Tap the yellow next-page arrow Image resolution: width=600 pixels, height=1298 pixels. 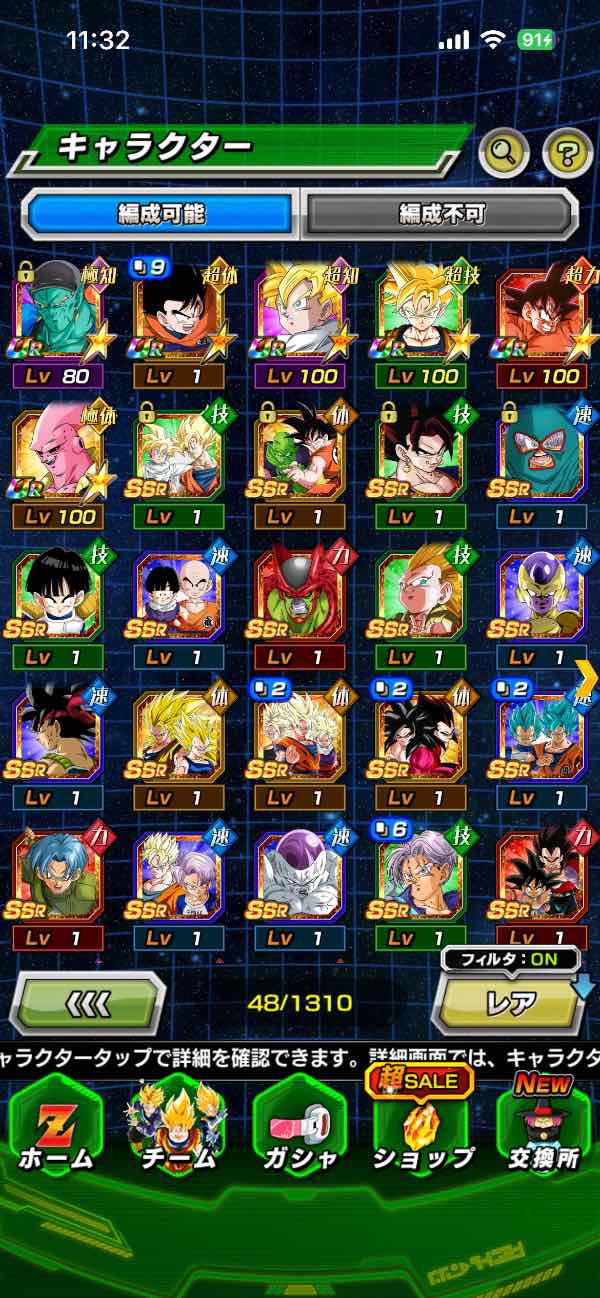tap(586, 677)
